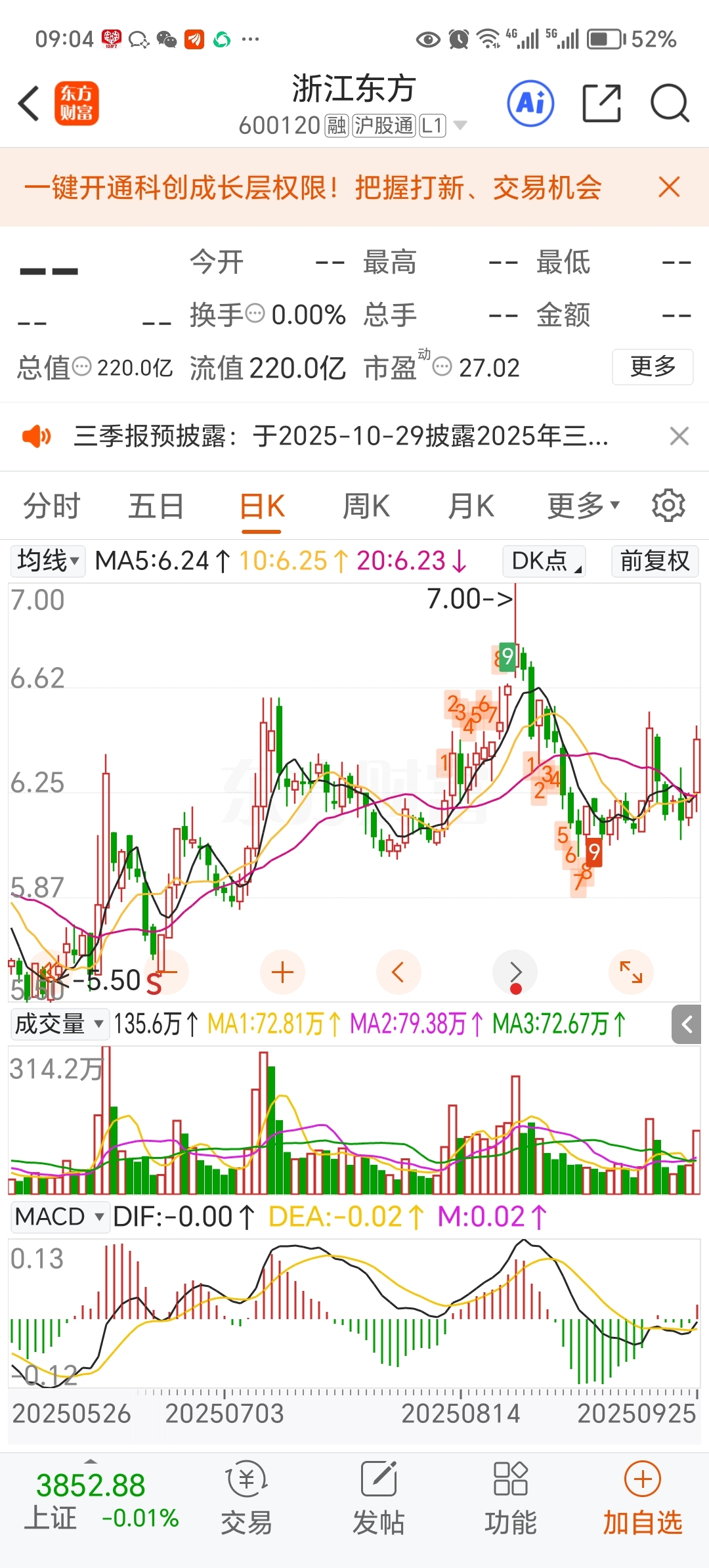The width and height of the screenshot is (709, 1568).
Task: Toggle the DK点 indicator
Action: tap(542, 561)
